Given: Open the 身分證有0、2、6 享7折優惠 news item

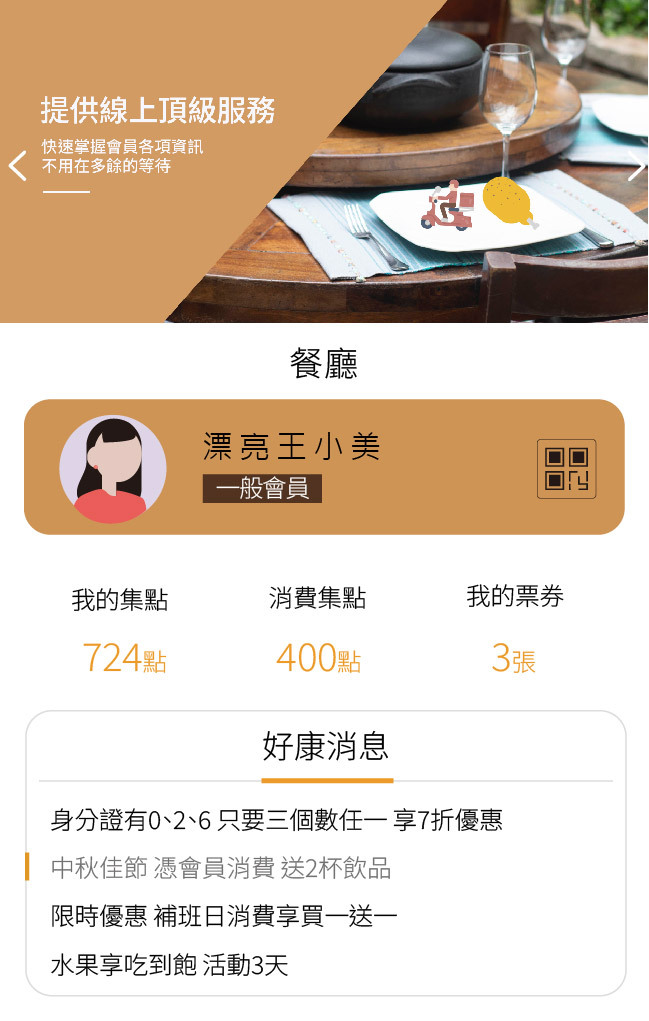Looking at the screenshot, I should 276,821.
